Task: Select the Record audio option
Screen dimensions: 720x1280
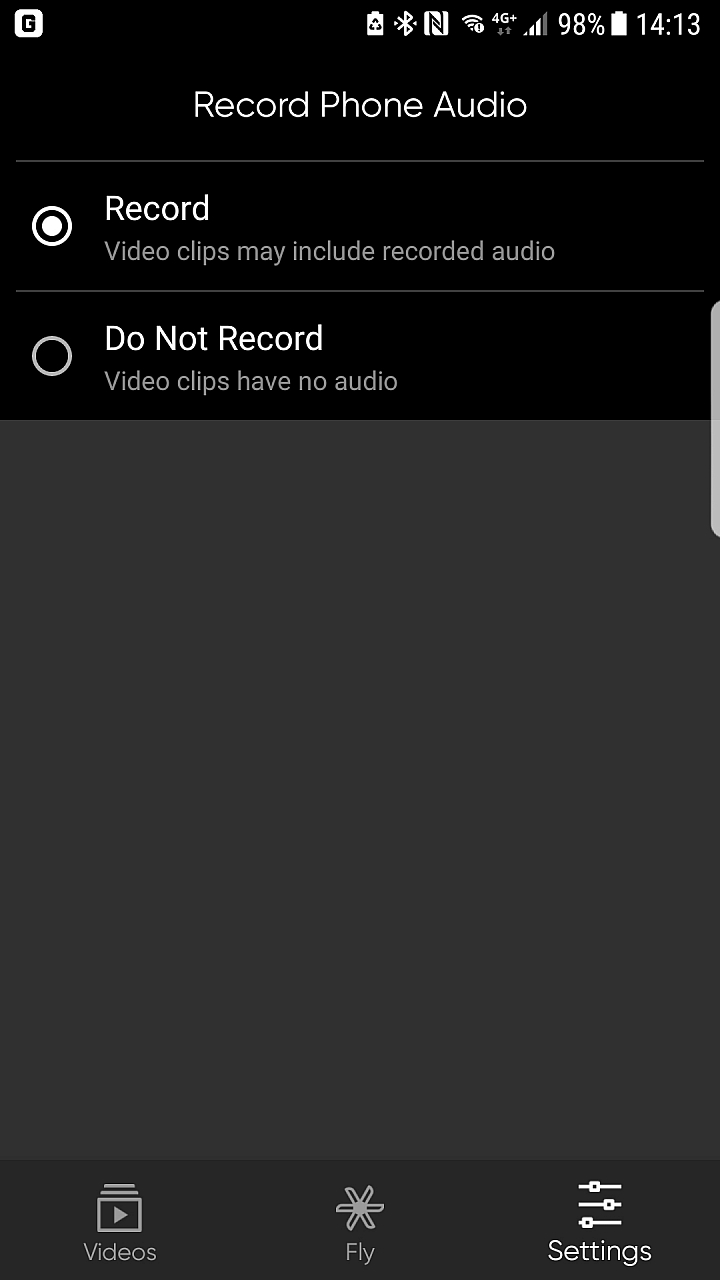Action: click(x=52, y=226)
